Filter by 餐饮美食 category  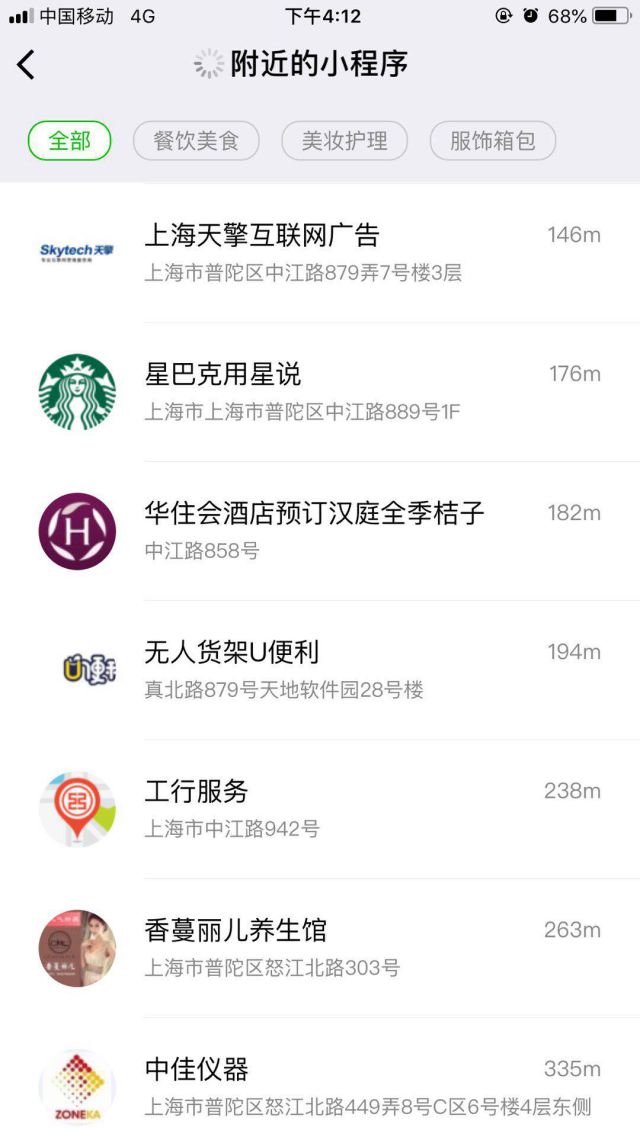coord(196,141)
